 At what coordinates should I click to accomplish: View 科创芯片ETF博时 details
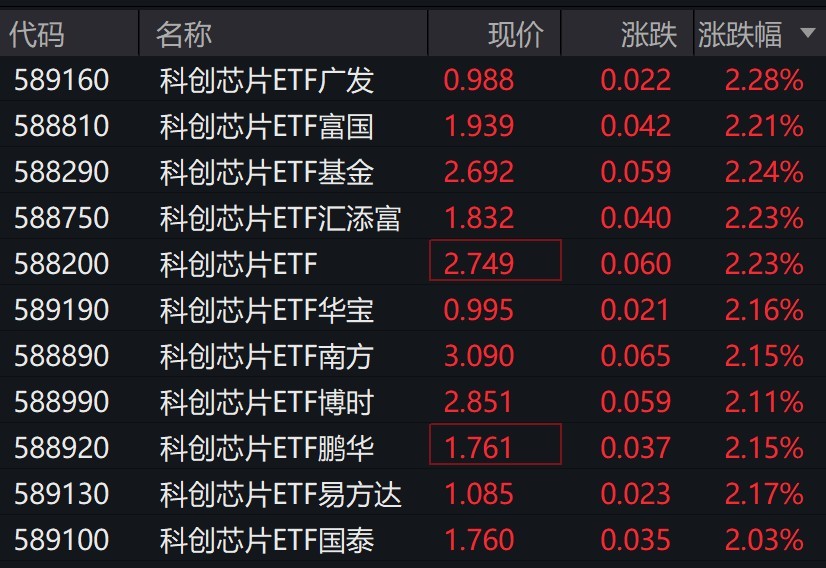point(266,402)
